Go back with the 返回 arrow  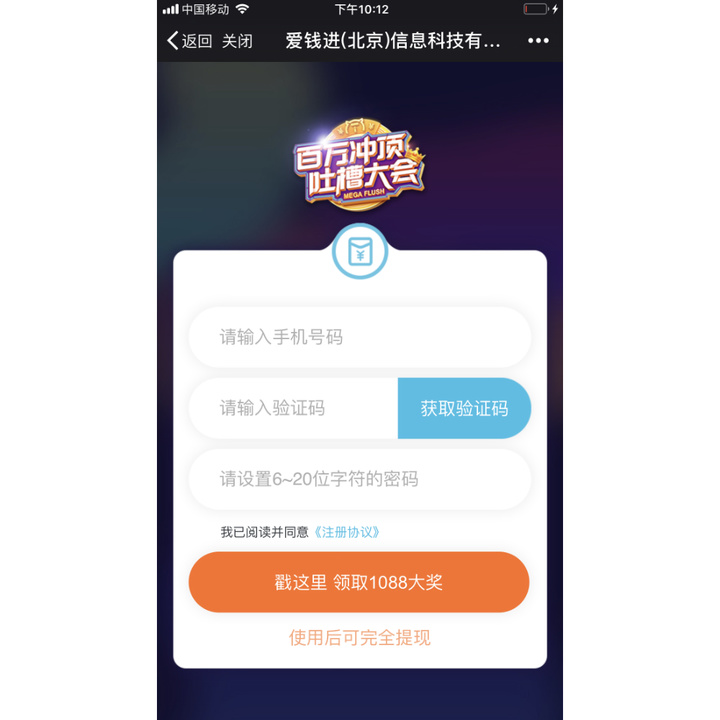(188, 41)
